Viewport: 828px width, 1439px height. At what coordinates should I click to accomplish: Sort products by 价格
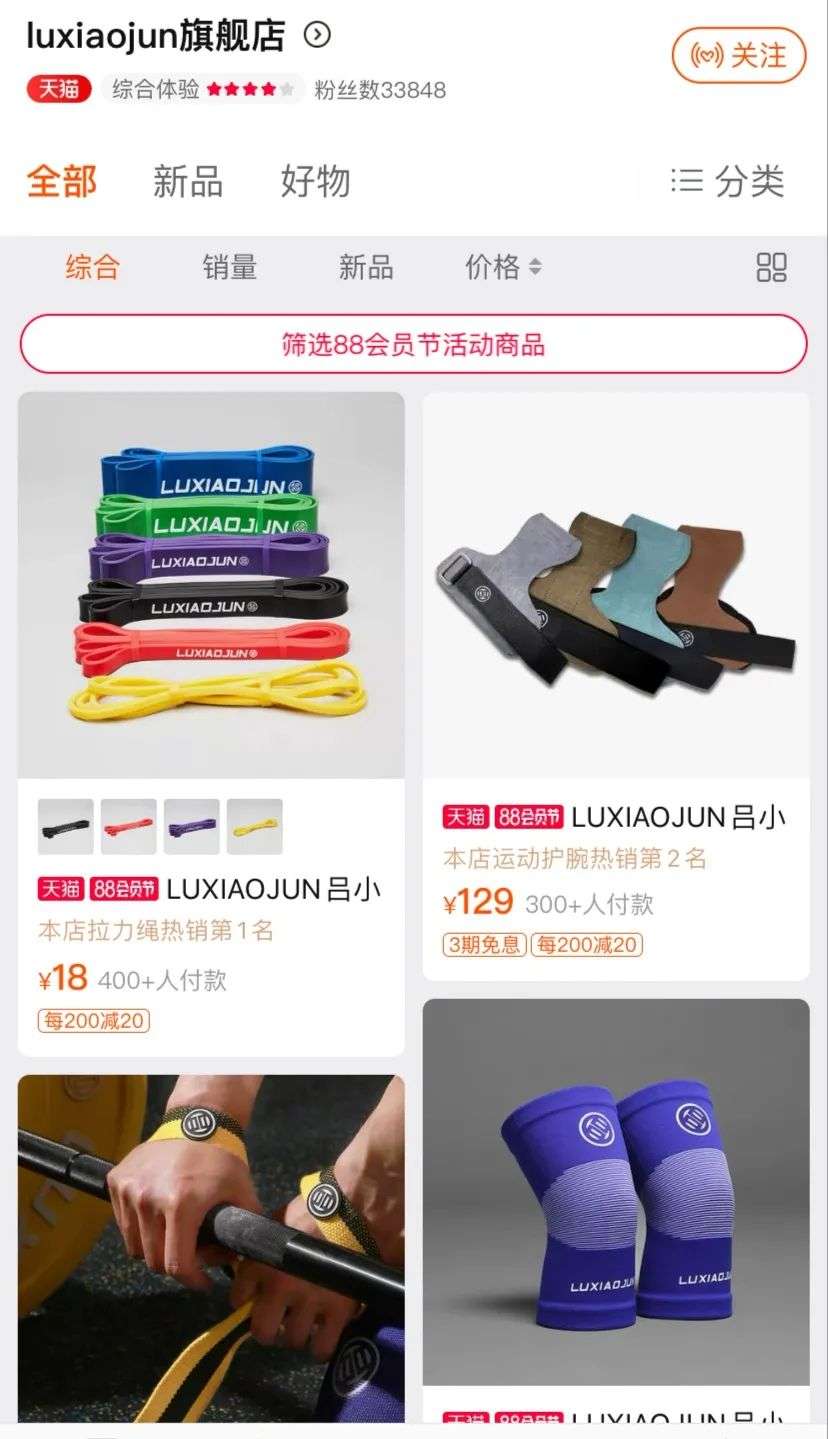click(x=503, y=267)
